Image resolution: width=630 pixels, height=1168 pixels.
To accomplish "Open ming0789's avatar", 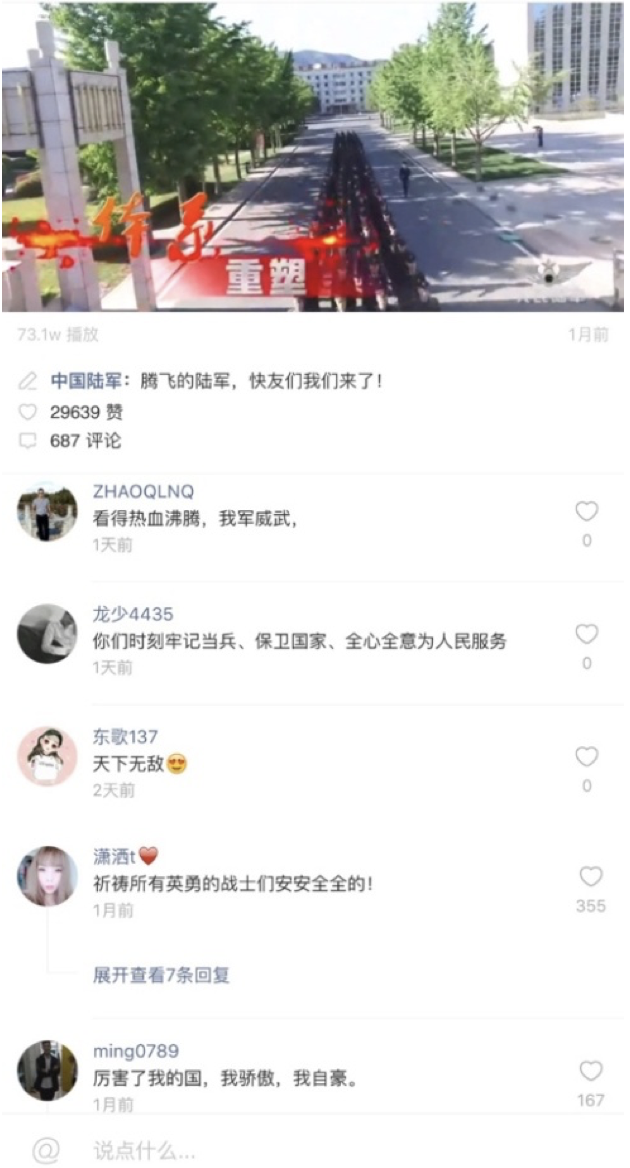I will tap(47, 1070).
